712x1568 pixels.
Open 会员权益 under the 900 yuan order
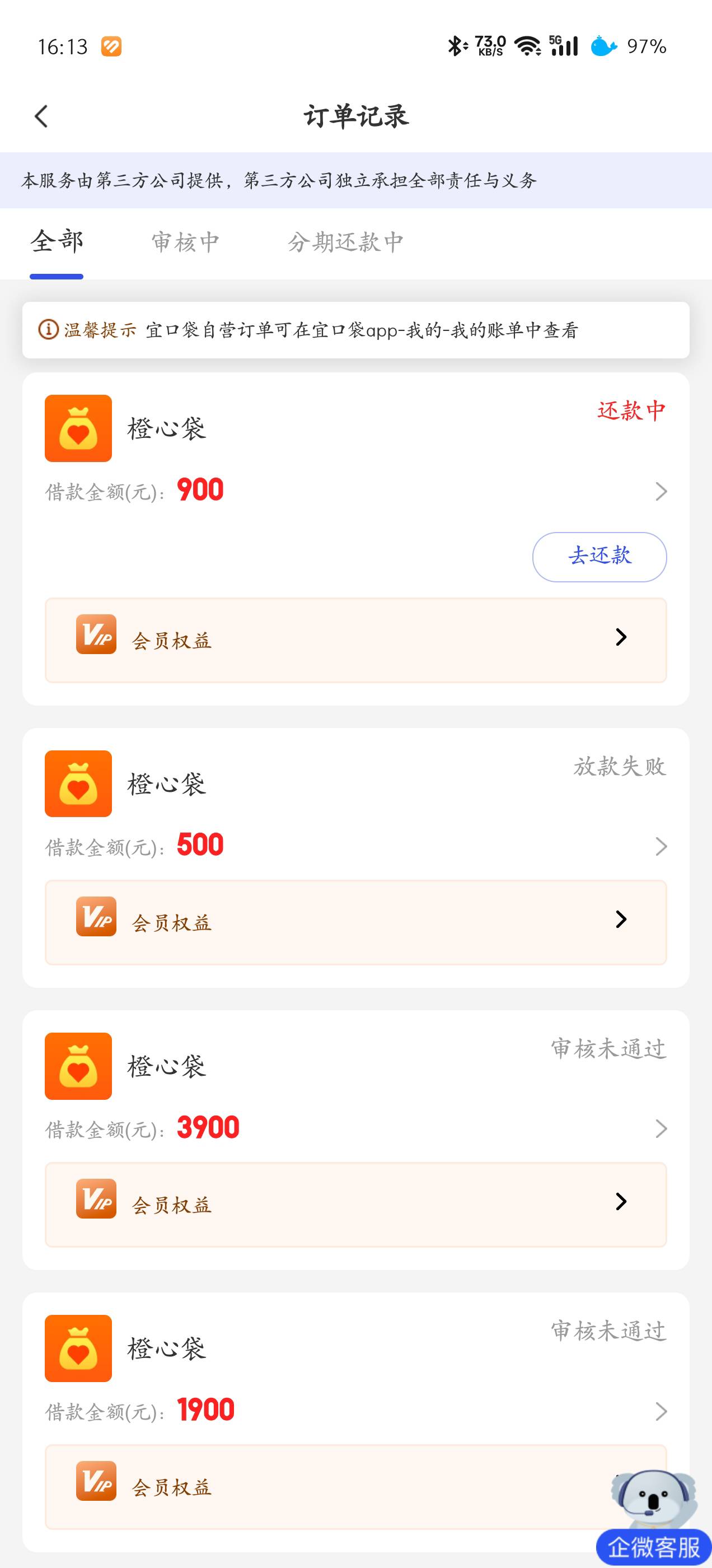pos(356,640)
